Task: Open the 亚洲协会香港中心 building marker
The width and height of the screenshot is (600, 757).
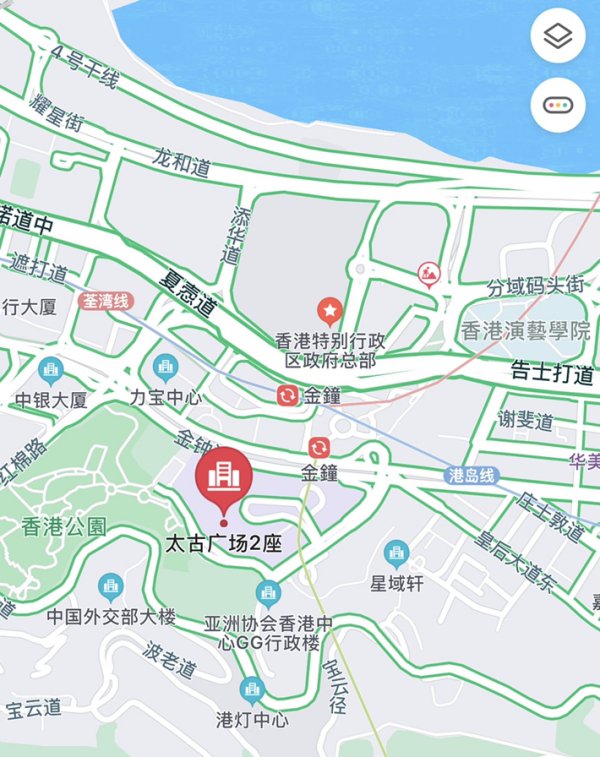Action: coord(267,592)
